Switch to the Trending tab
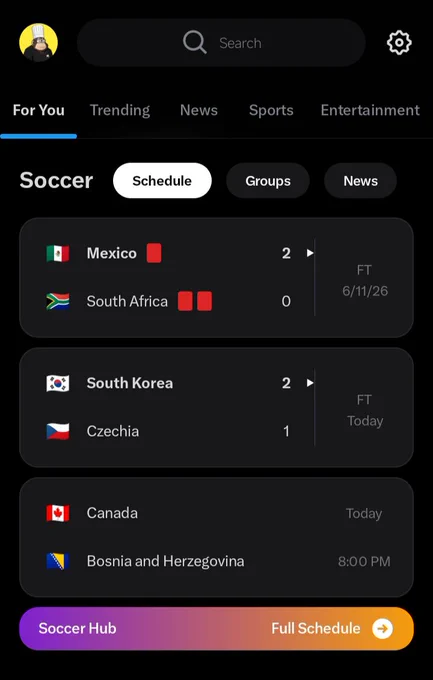 pyautogui.click(x=120, y=110)
